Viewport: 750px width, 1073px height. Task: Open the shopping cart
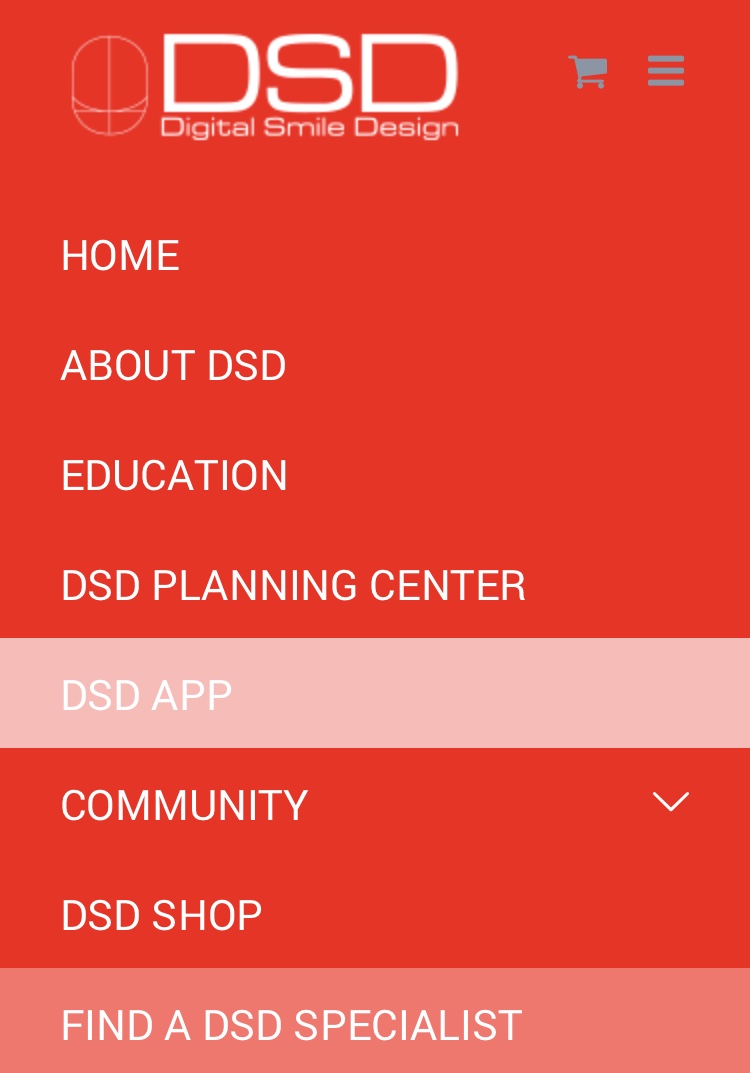tap(587, 71)
